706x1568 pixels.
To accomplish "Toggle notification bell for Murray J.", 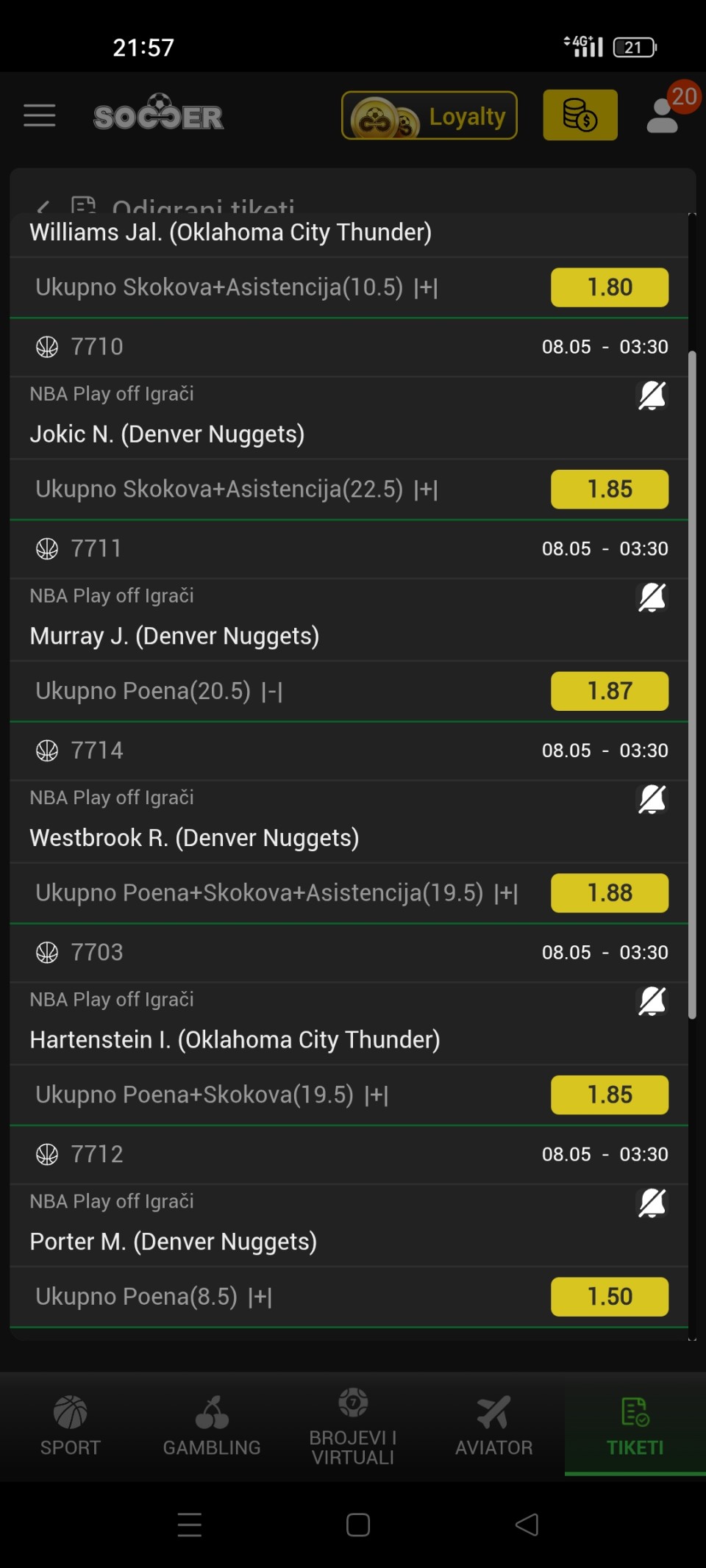I will click(x=652, y=598).
